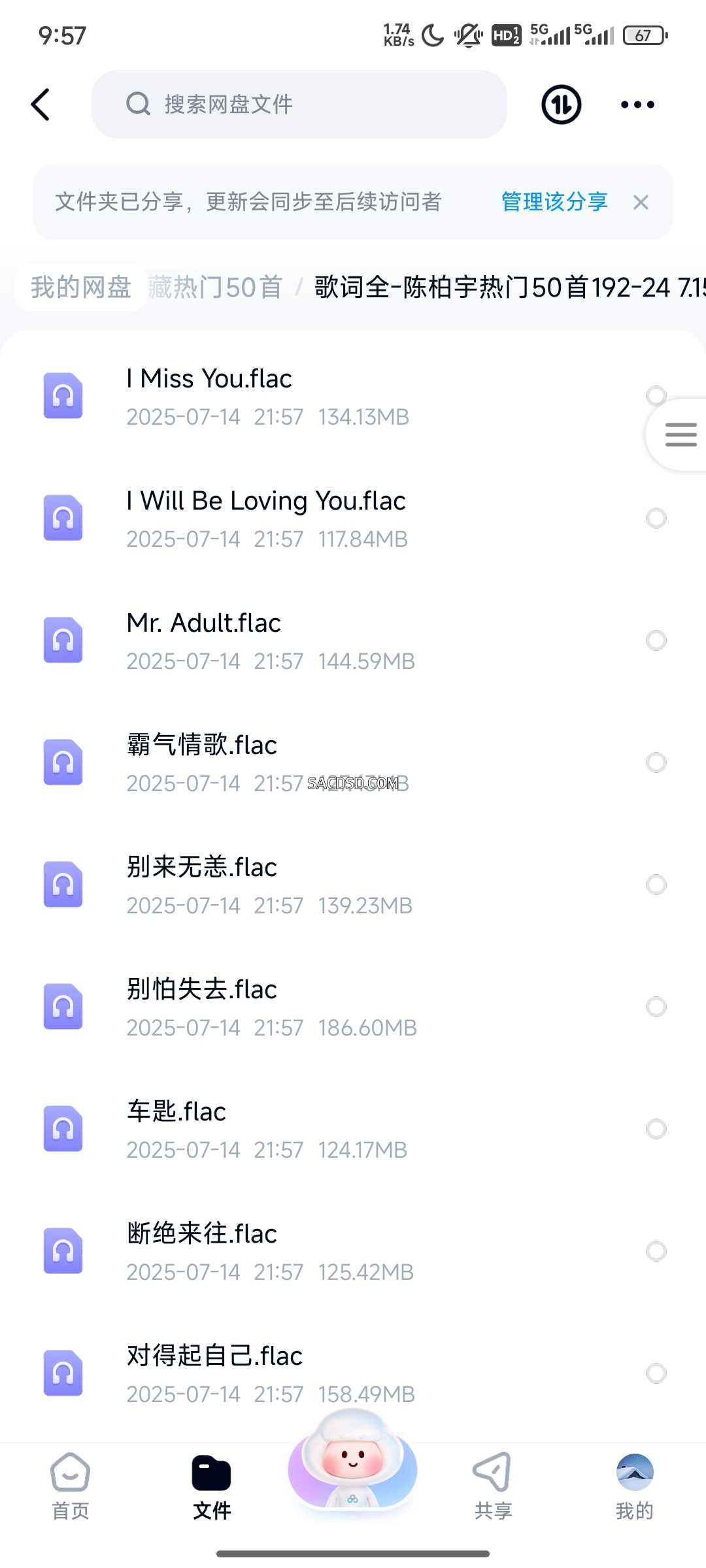Open the transfer list icon
The width and height of the screenshot is (706, 1568).
click(562, 105)
